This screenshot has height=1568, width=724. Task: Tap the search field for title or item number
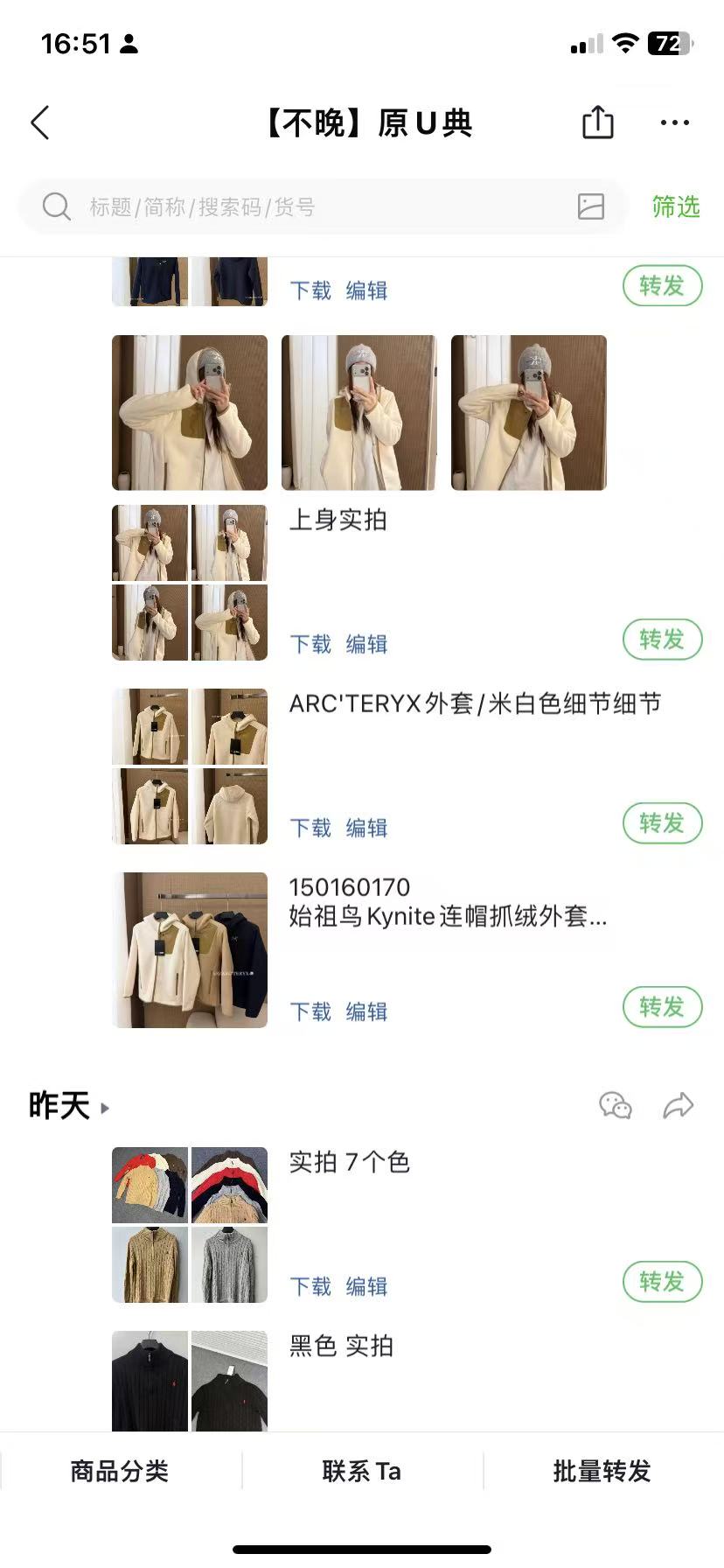[306, 207]
